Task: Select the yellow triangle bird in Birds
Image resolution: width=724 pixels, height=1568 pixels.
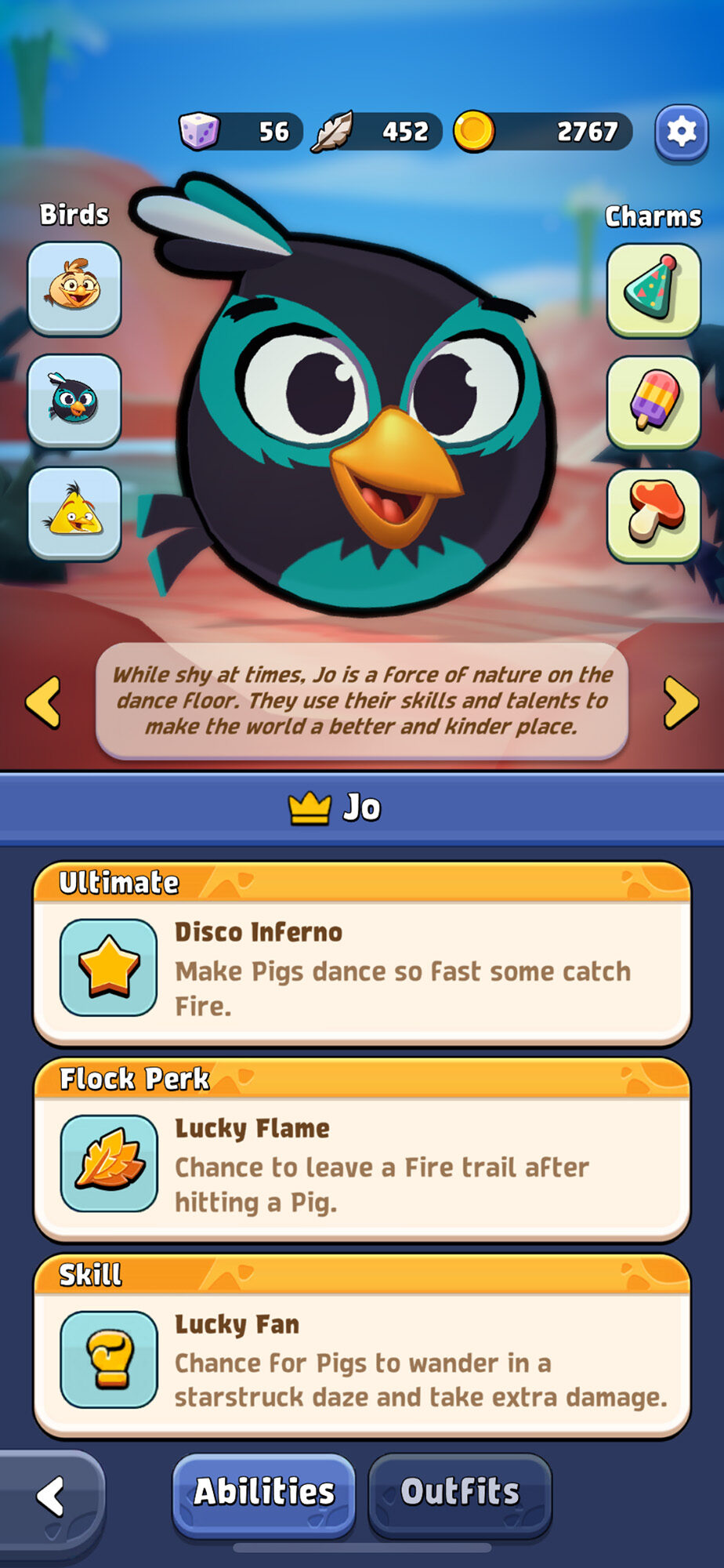Action: tap(74, 514)
